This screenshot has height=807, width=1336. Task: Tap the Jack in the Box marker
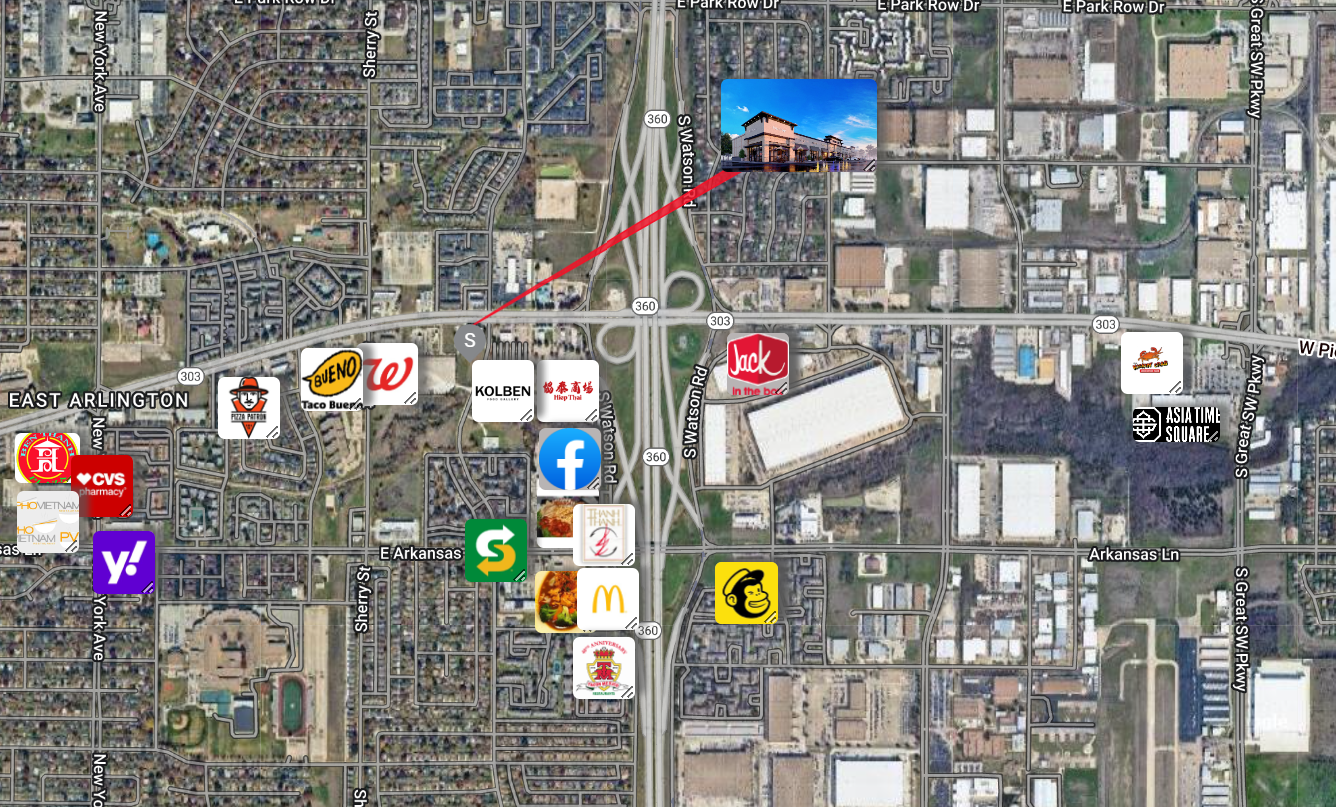pos(758,365)
